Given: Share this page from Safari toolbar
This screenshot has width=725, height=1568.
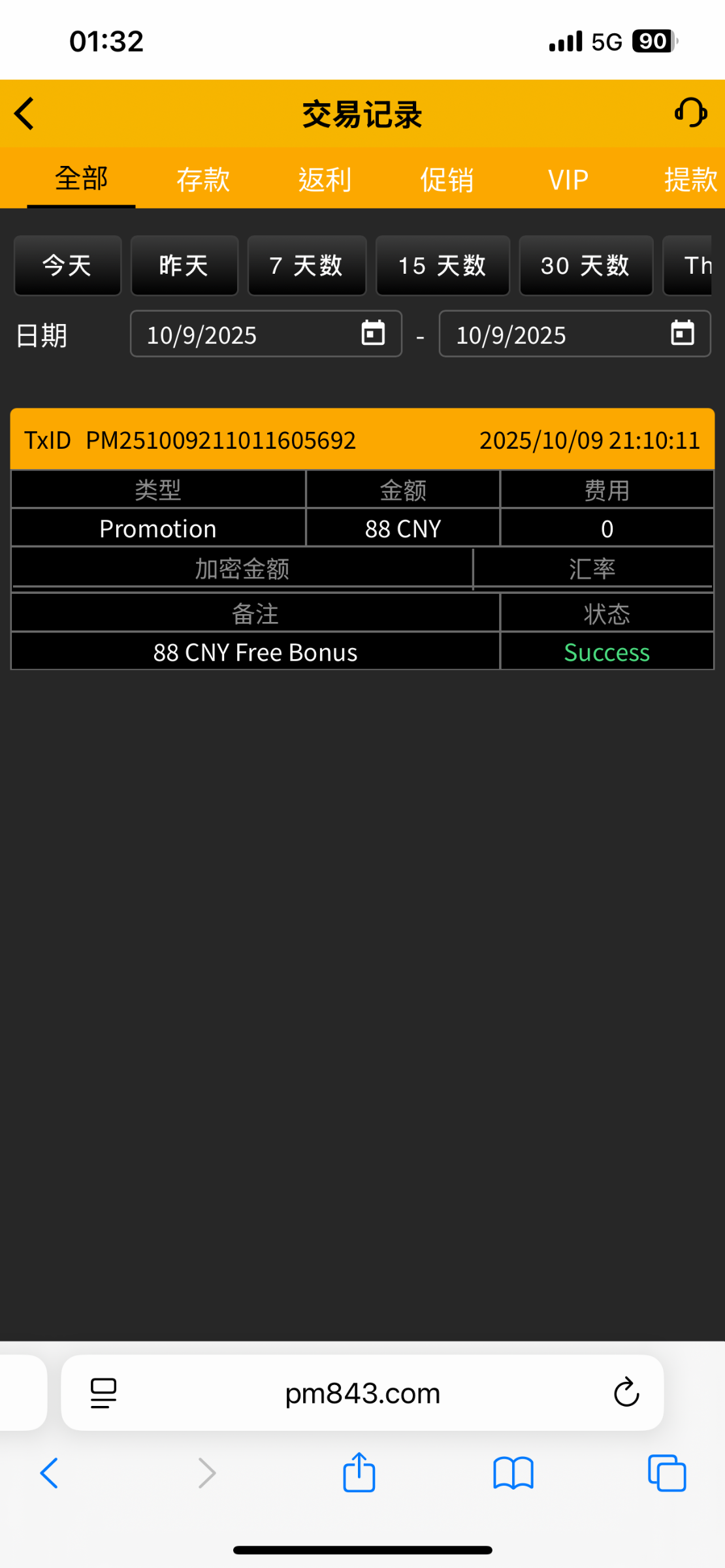Looking at the screenshot, I should click(359, 1473).
